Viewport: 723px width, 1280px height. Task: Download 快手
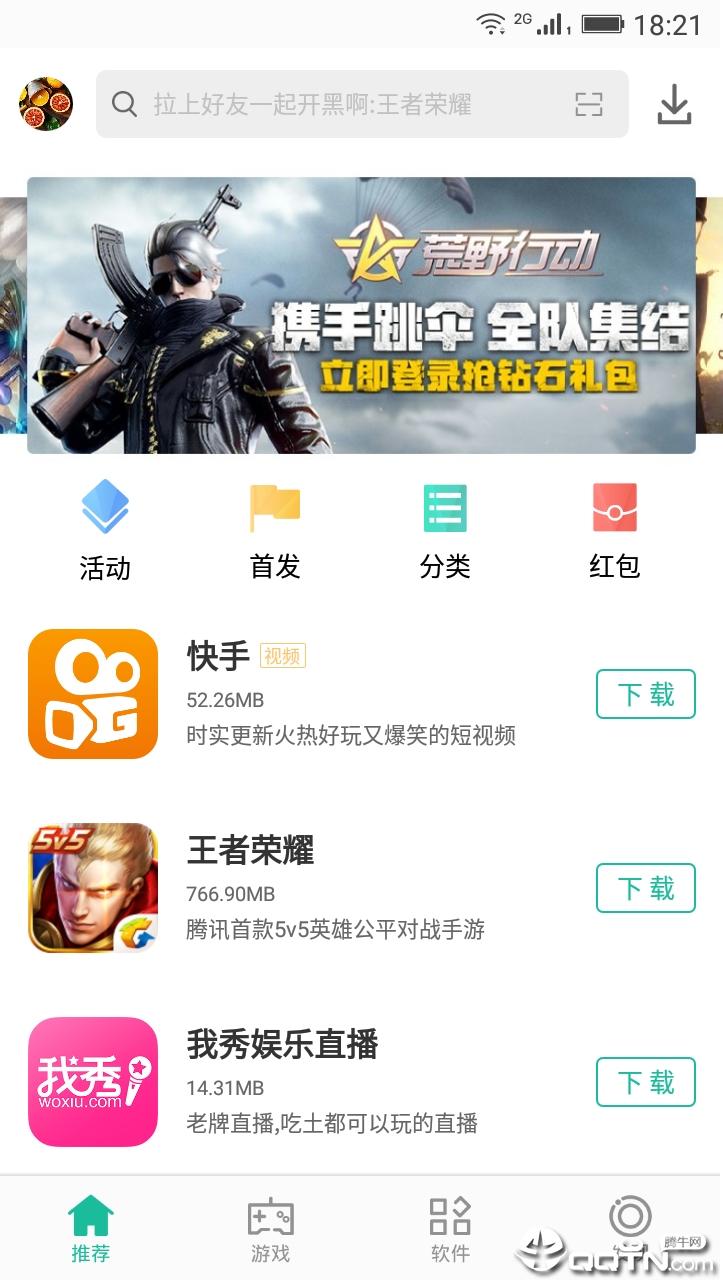click(645, 694)
